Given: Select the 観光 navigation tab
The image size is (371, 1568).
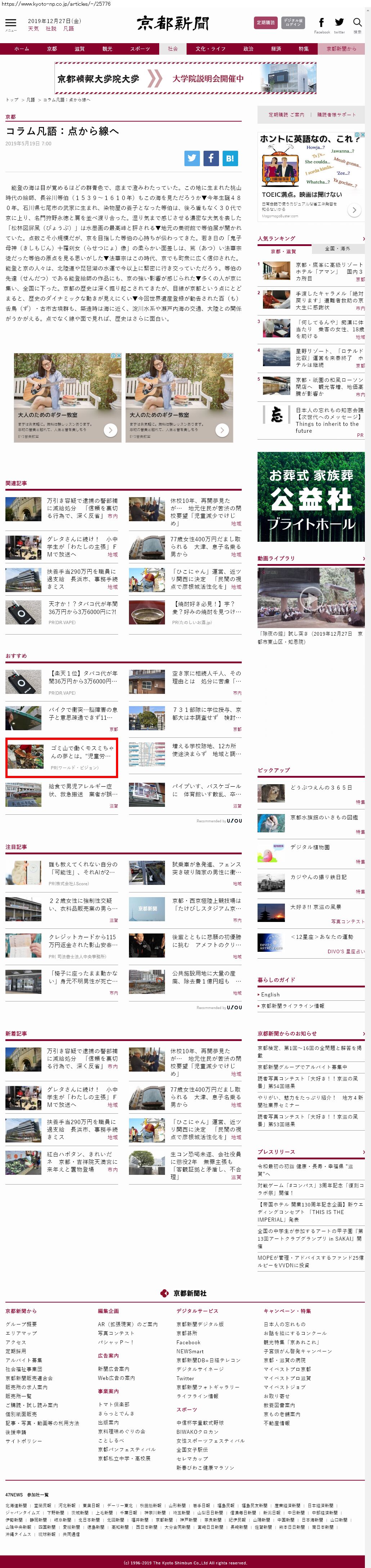Looking at the screenshot, I should coord(107,49).
